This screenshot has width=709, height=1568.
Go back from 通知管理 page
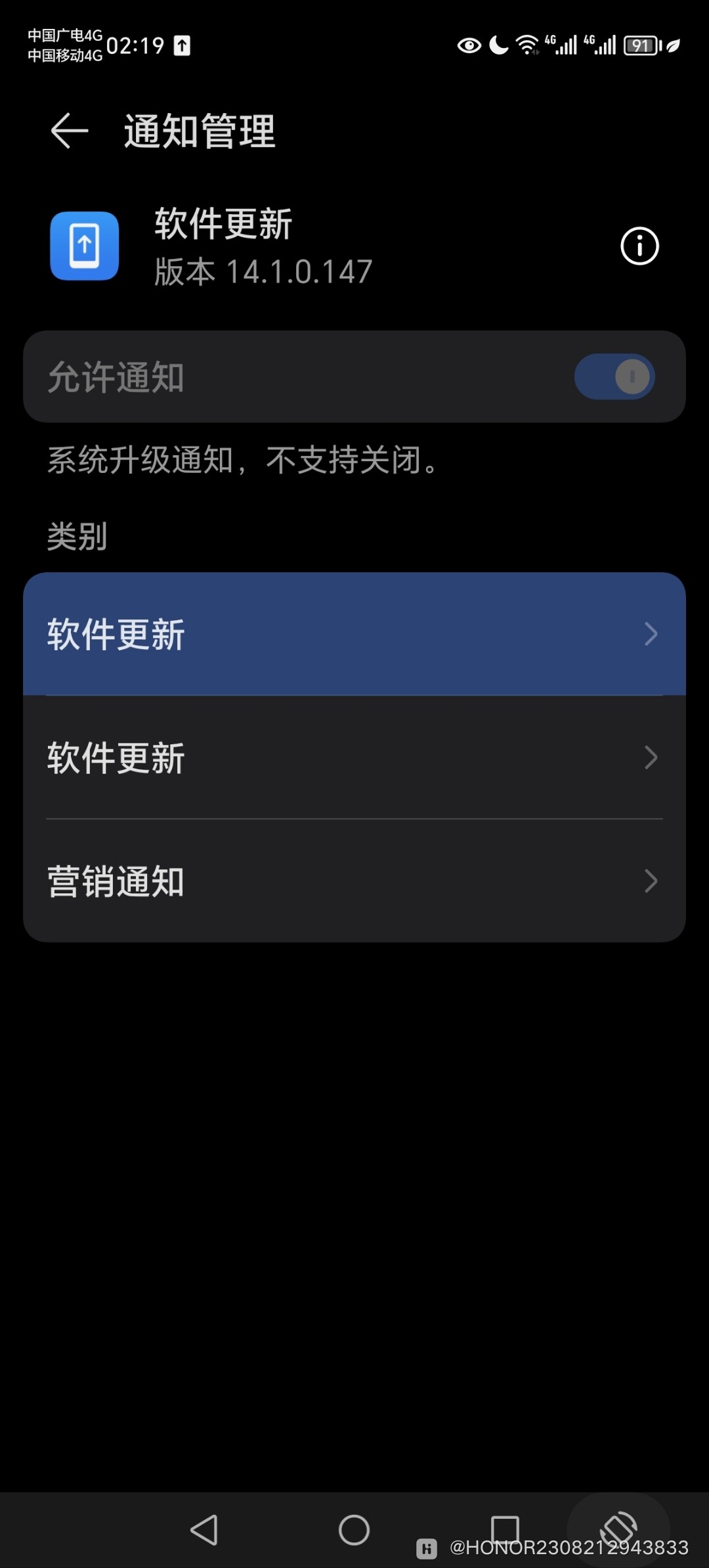70,131
